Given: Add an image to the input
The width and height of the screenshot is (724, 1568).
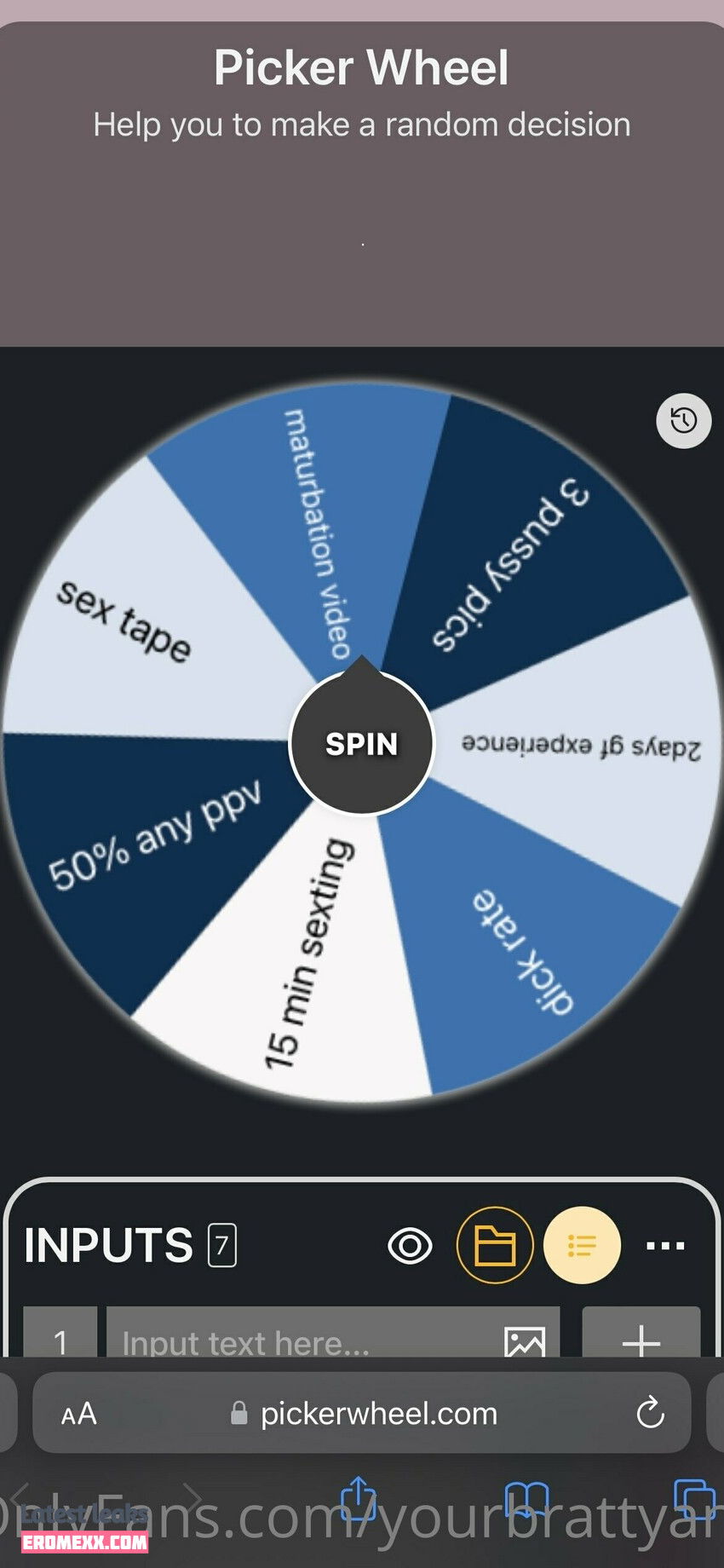Looking at the screenshot, I should pos(525,1341).
